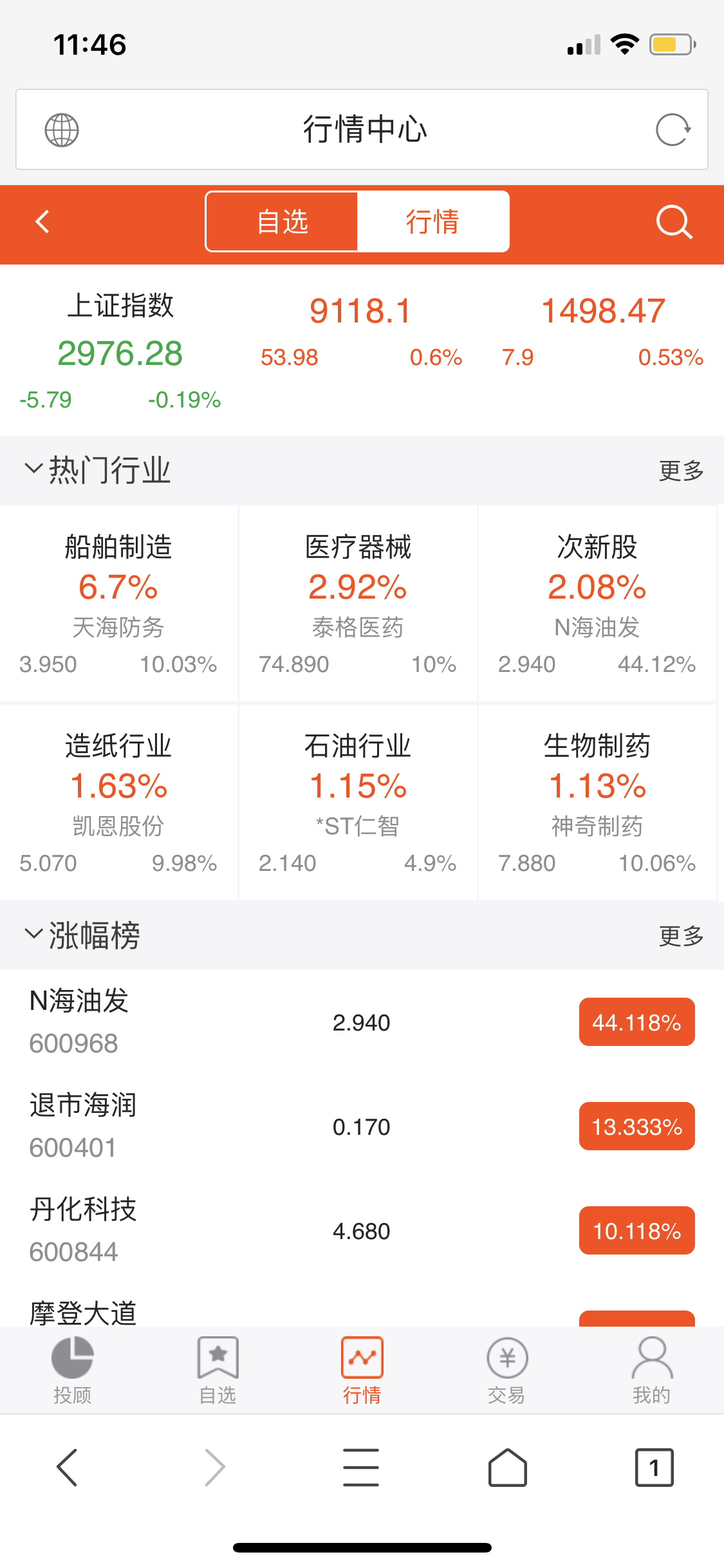This screenshot has width=724, height=1568.
Task: Open the 船舶制造 industry card
Action: (119, 603)
